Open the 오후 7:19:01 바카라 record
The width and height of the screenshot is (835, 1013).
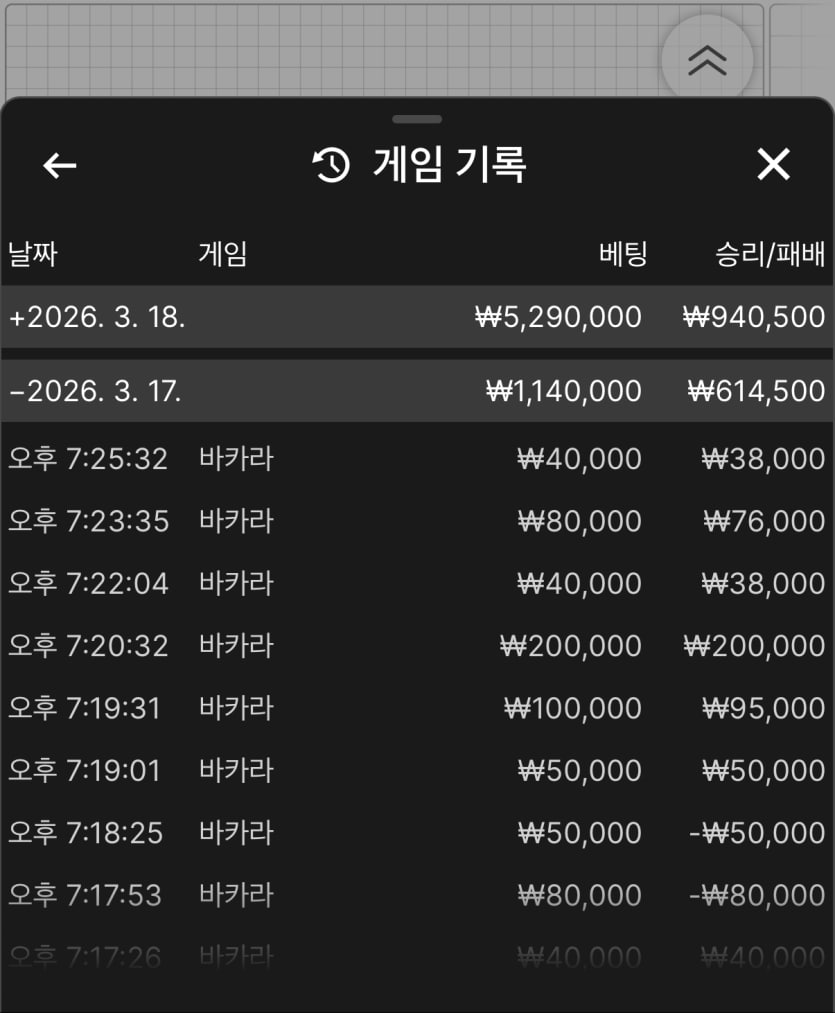click(417, 770)
